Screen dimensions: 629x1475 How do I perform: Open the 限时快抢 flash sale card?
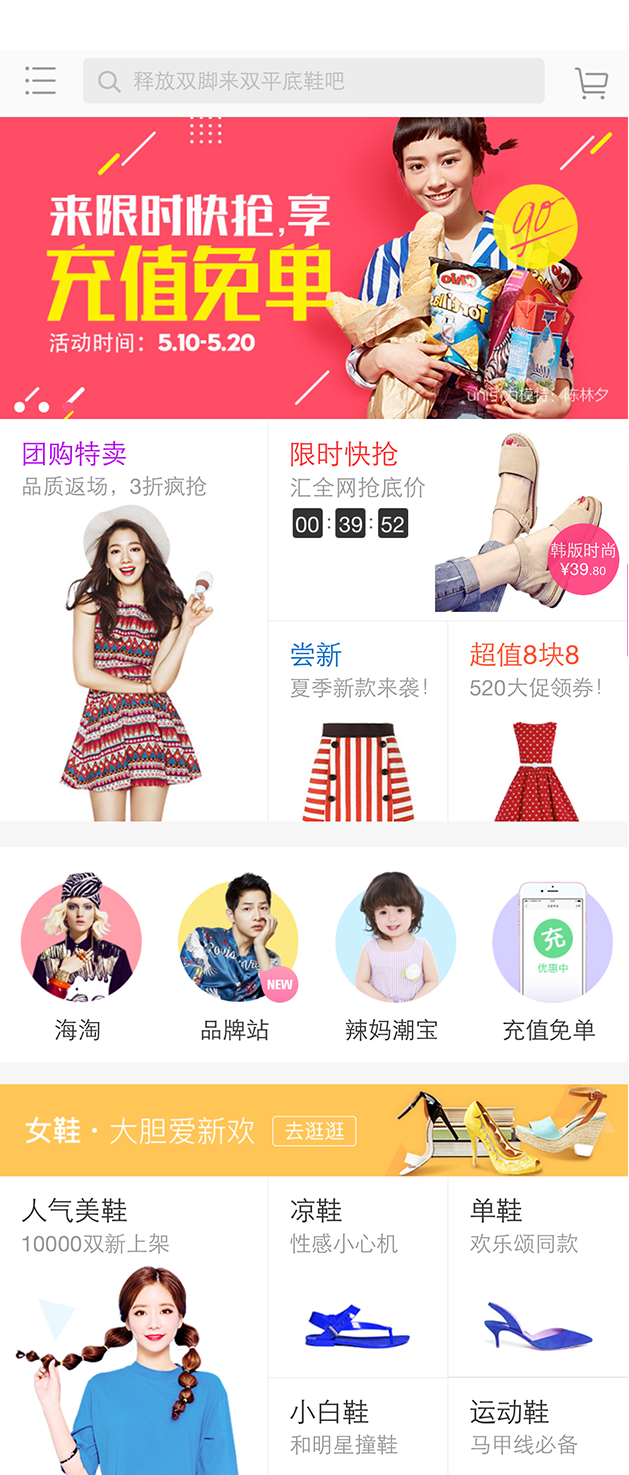coord(447,520)
